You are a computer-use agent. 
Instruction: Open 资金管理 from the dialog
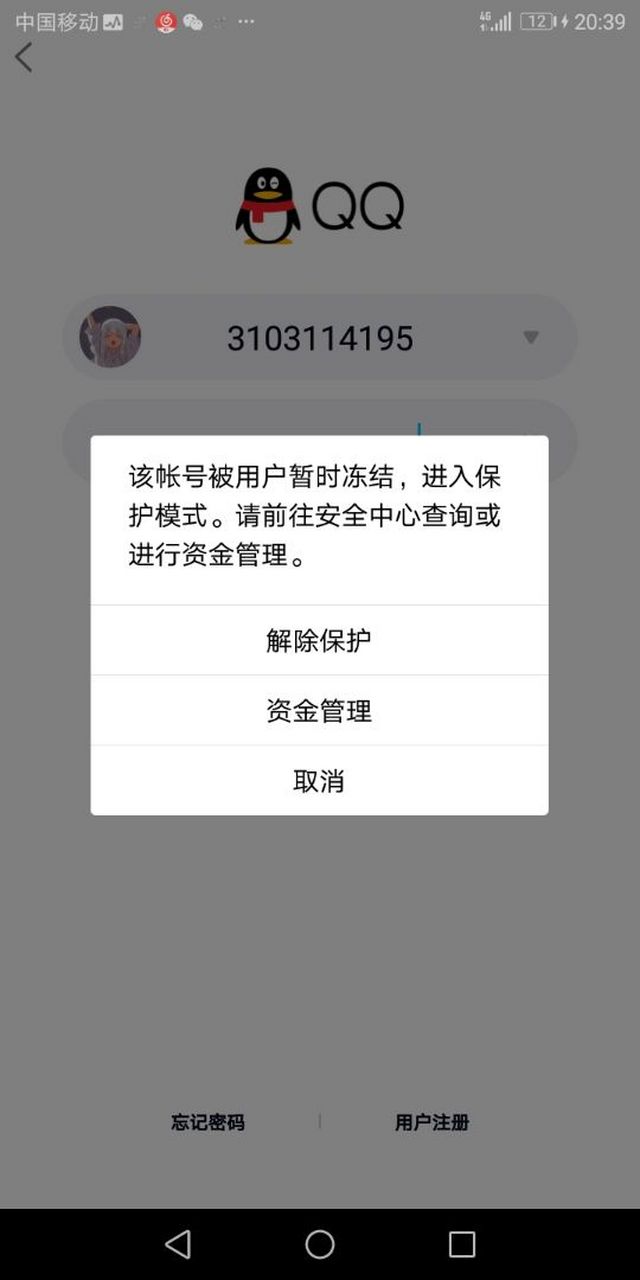(x=319, y=711)
